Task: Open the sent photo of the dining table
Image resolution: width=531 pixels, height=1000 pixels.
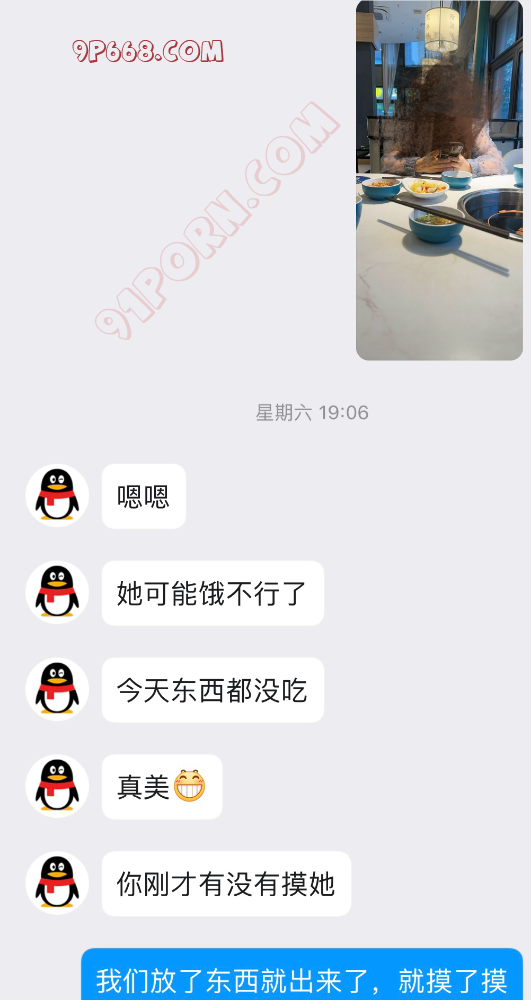Action: (439, 180)
